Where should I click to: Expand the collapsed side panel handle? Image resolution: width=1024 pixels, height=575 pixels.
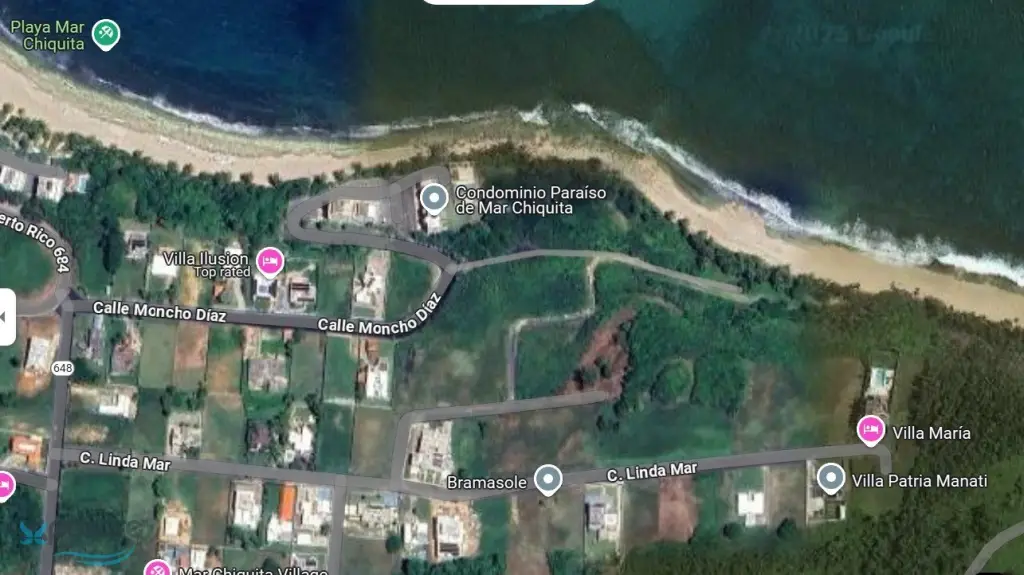(x=7, y=317)
